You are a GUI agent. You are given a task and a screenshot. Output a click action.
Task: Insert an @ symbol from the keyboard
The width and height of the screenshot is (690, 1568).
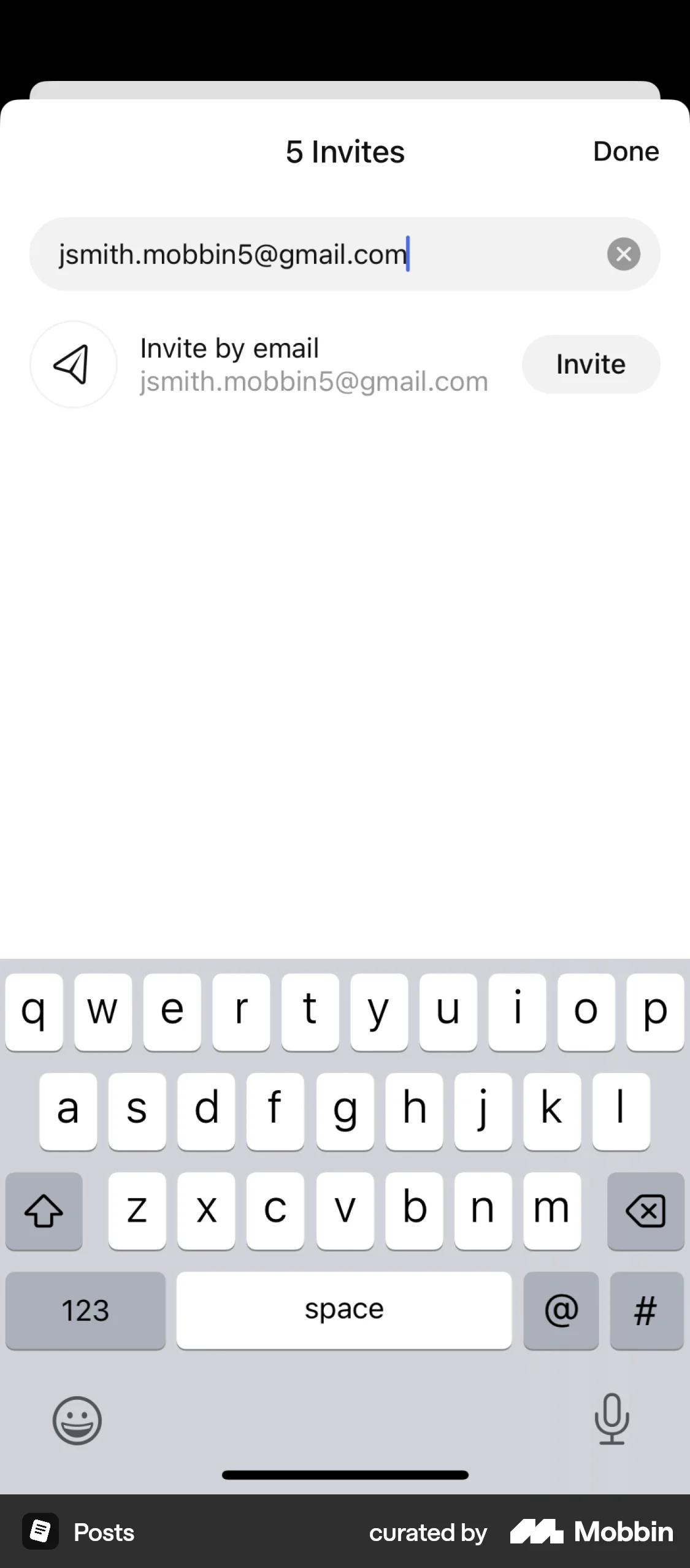pos(561,1311)
